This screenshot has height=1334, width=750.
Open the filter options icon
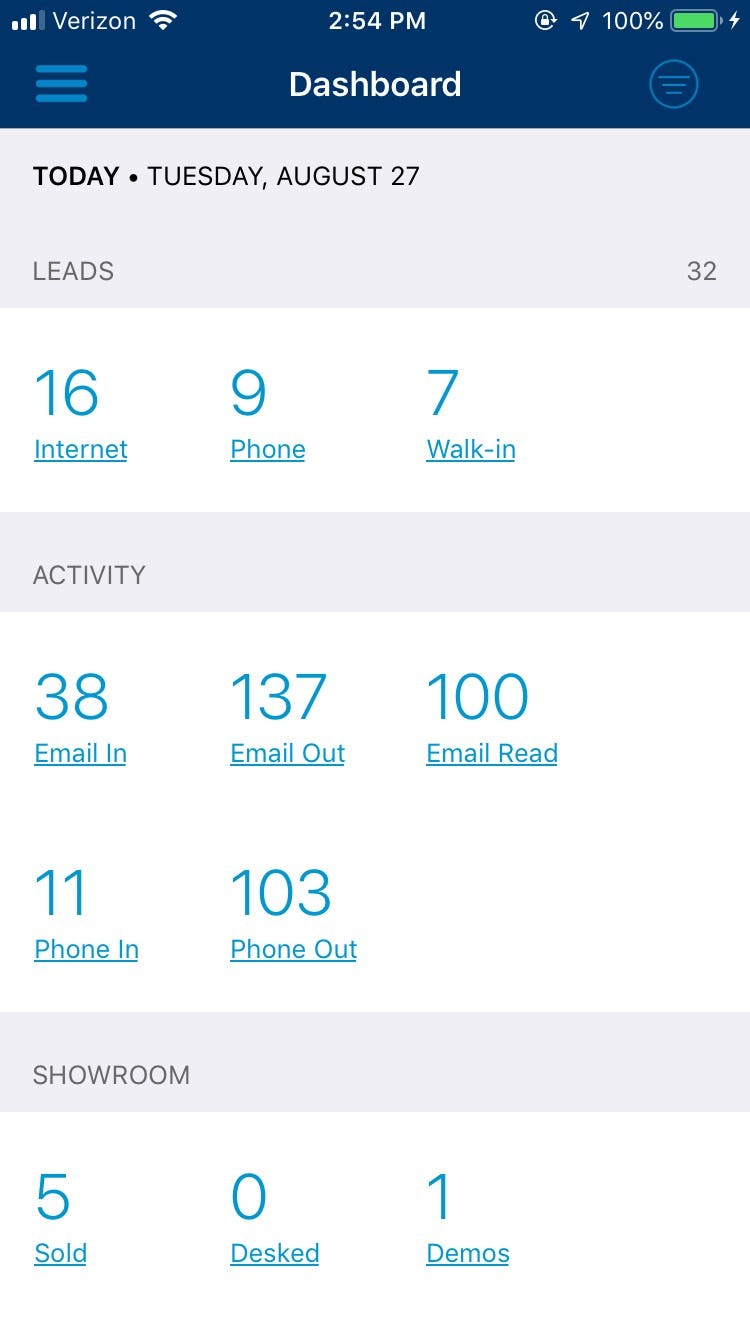pos(673,84)
